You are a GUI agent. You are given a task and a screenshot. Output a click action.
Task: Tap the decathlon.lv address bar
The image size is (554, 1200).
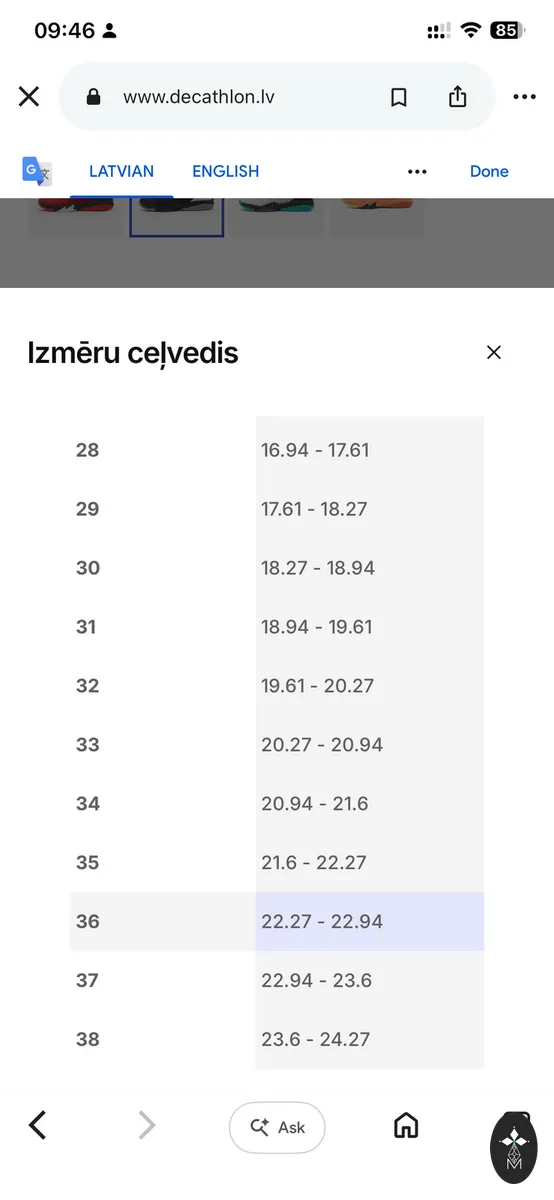[277, 97]
